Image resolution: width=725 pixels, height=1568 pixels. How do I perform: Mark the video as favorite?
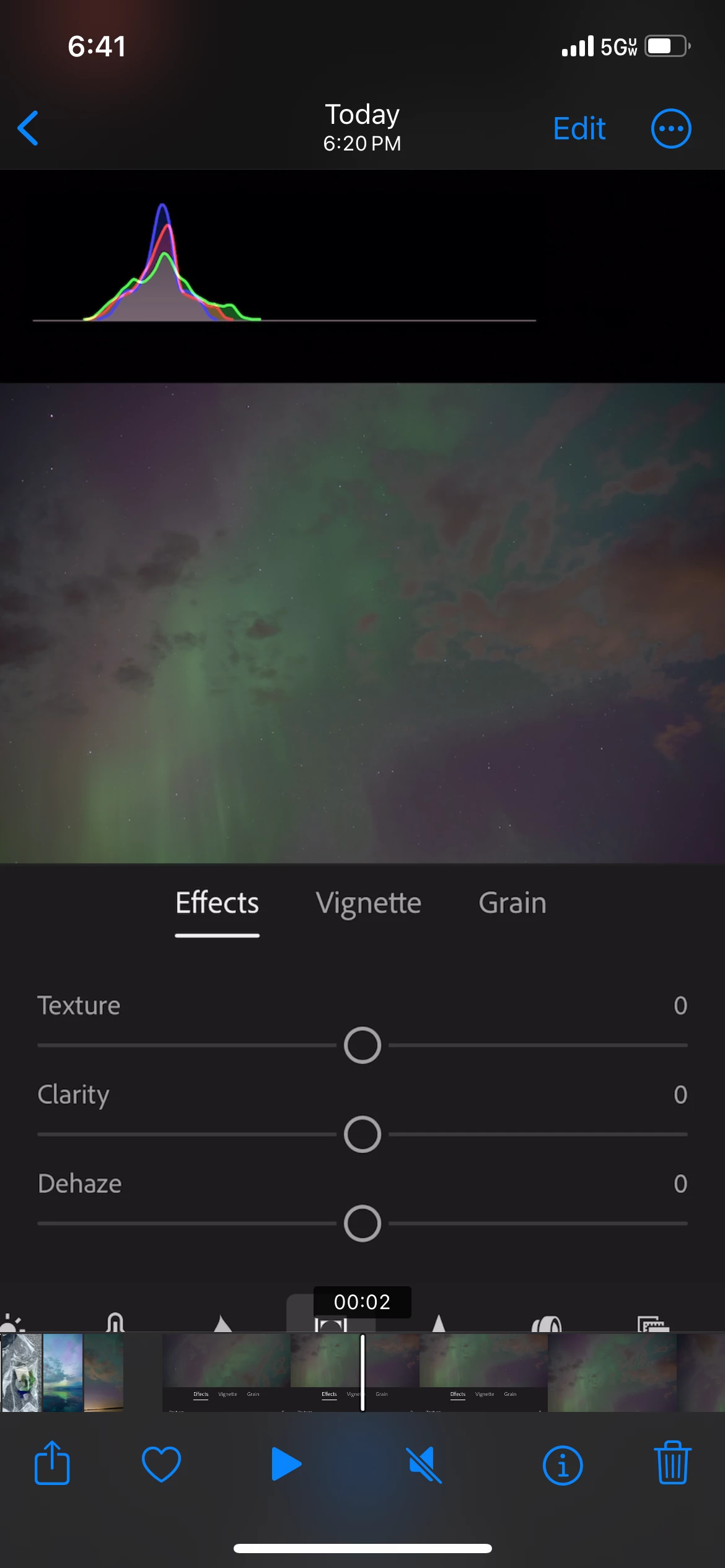(x=161, y=1464)
